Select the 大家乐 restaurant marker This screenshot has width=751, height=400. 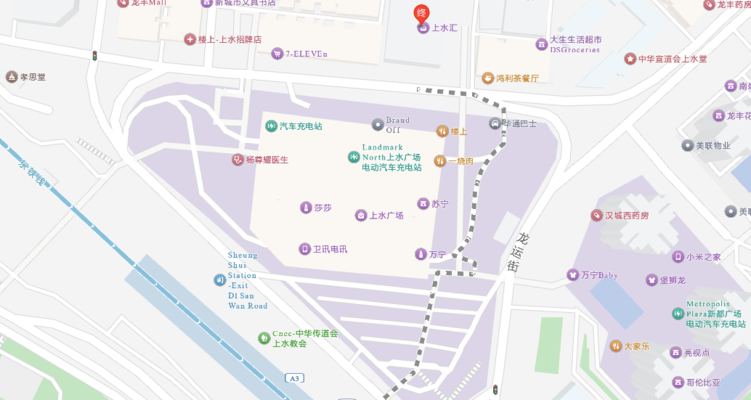click(x=616, y=347)
